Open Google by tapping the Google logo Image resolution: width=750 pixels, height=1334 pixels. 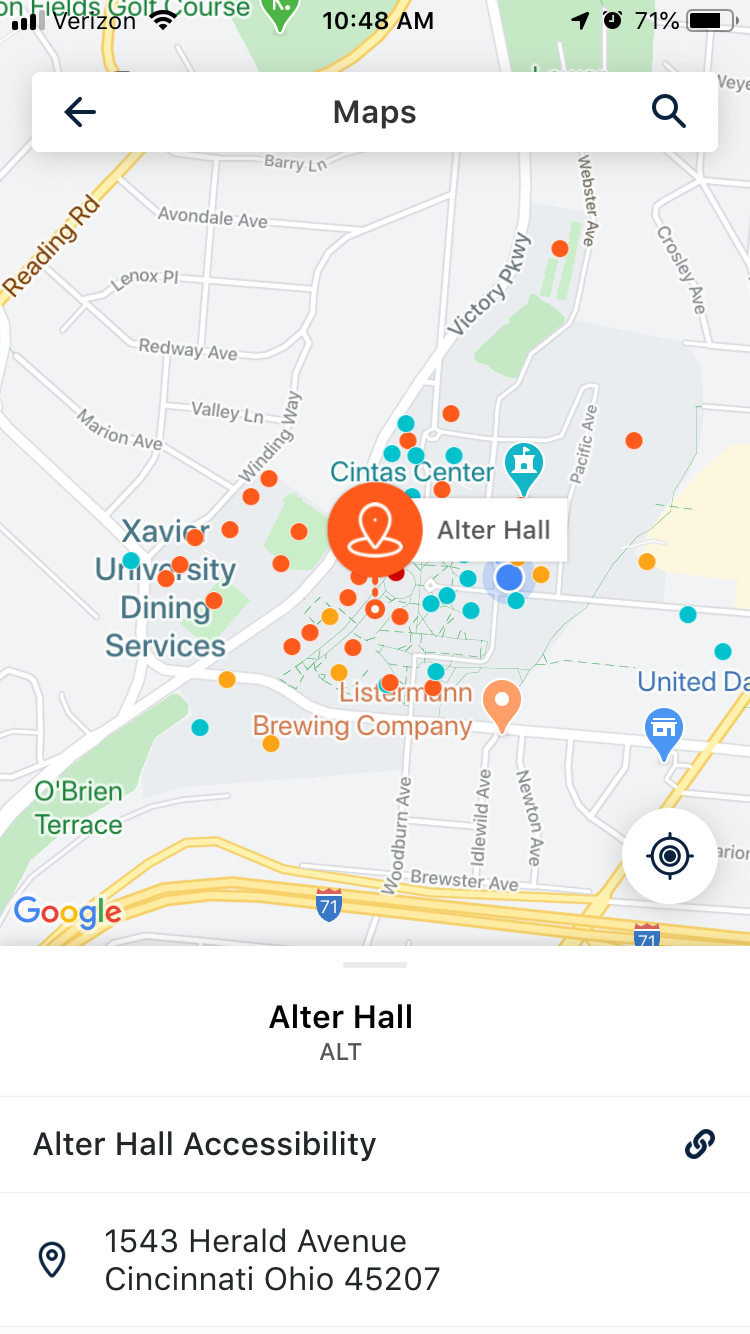[67, 912]
